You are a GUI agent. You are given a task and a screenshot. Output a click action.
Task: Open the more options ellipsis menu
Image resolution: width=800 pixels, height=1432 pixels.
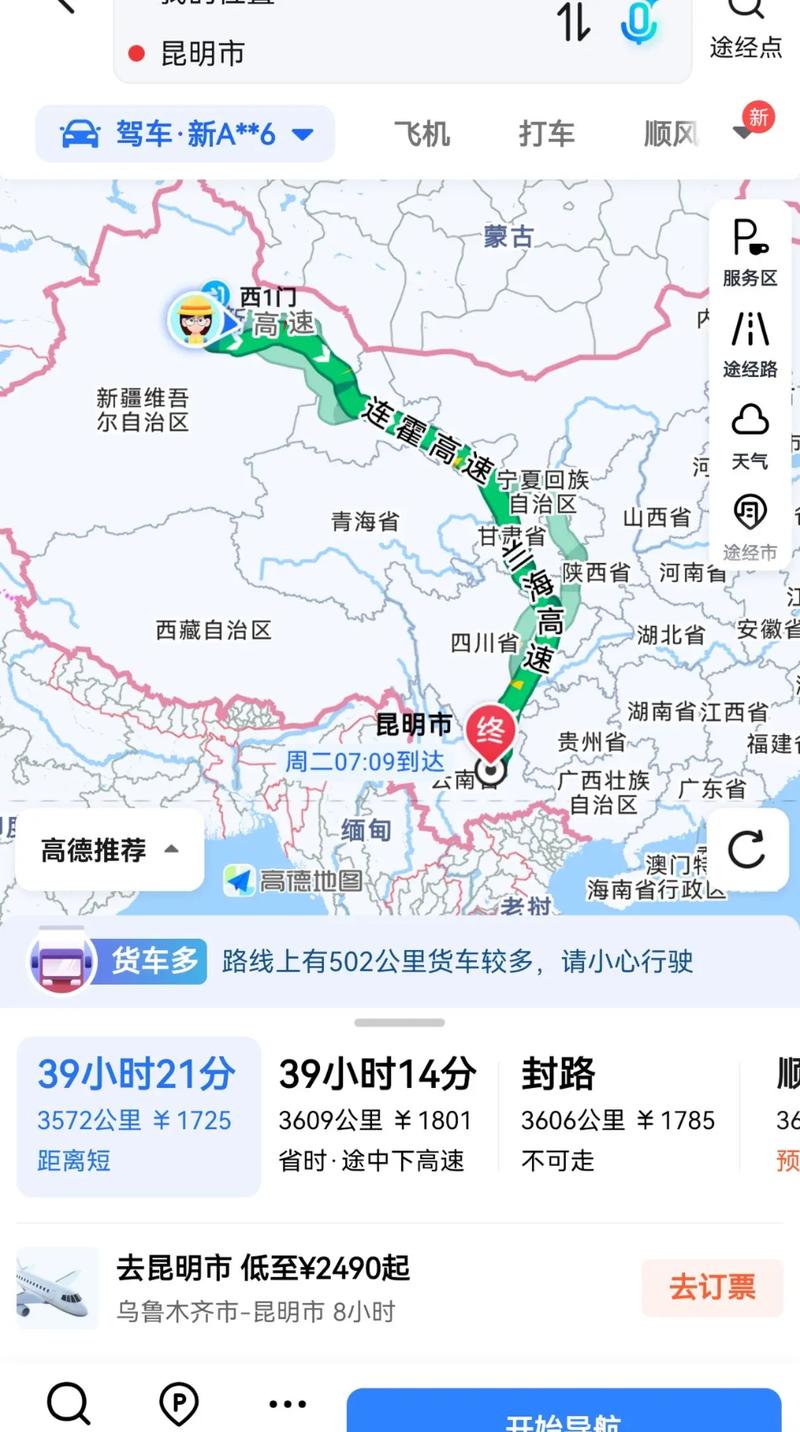click(x=286, y=1404)
